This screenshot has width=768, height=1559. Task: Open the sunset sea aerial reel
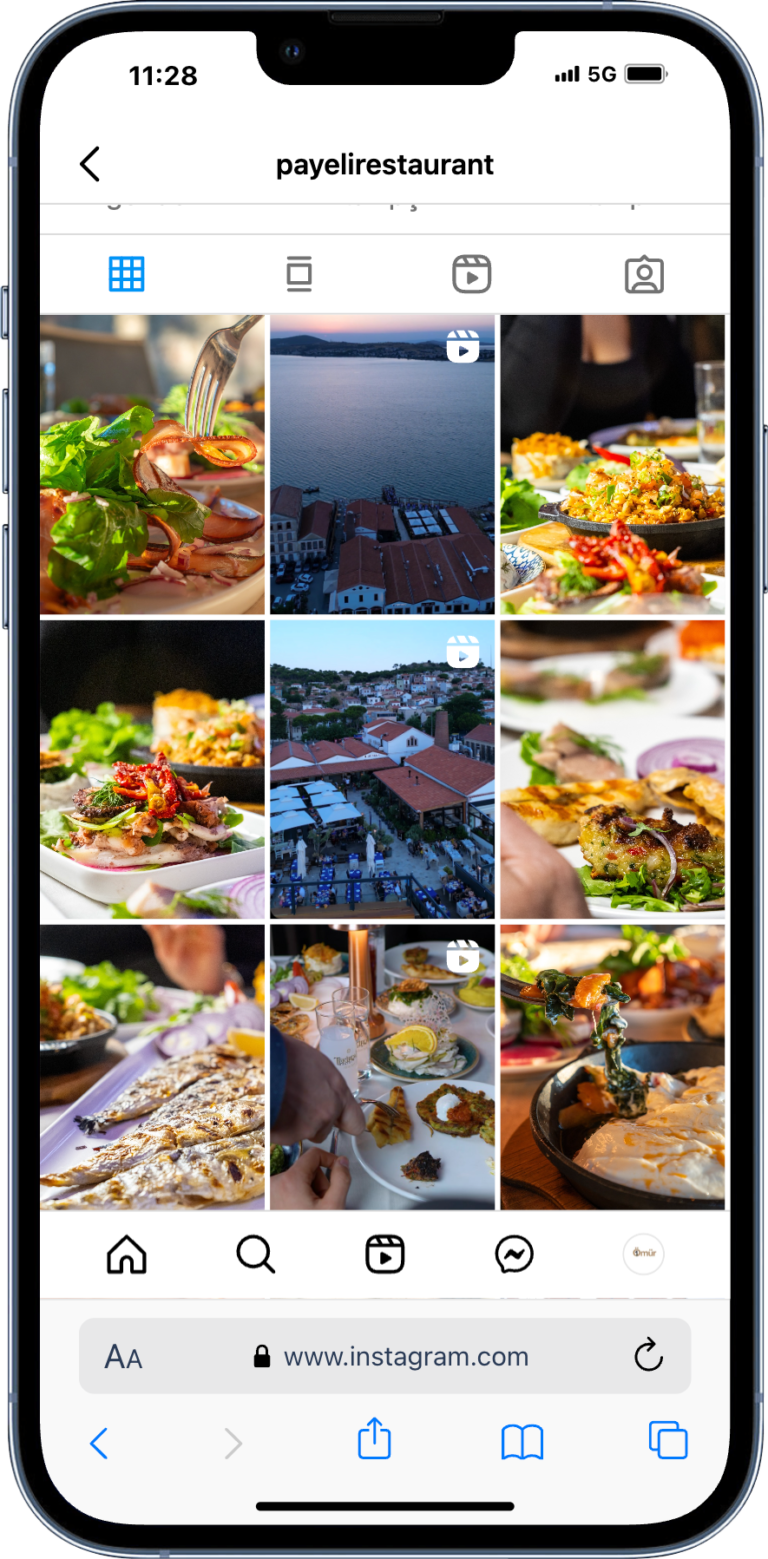coord(382,464)
